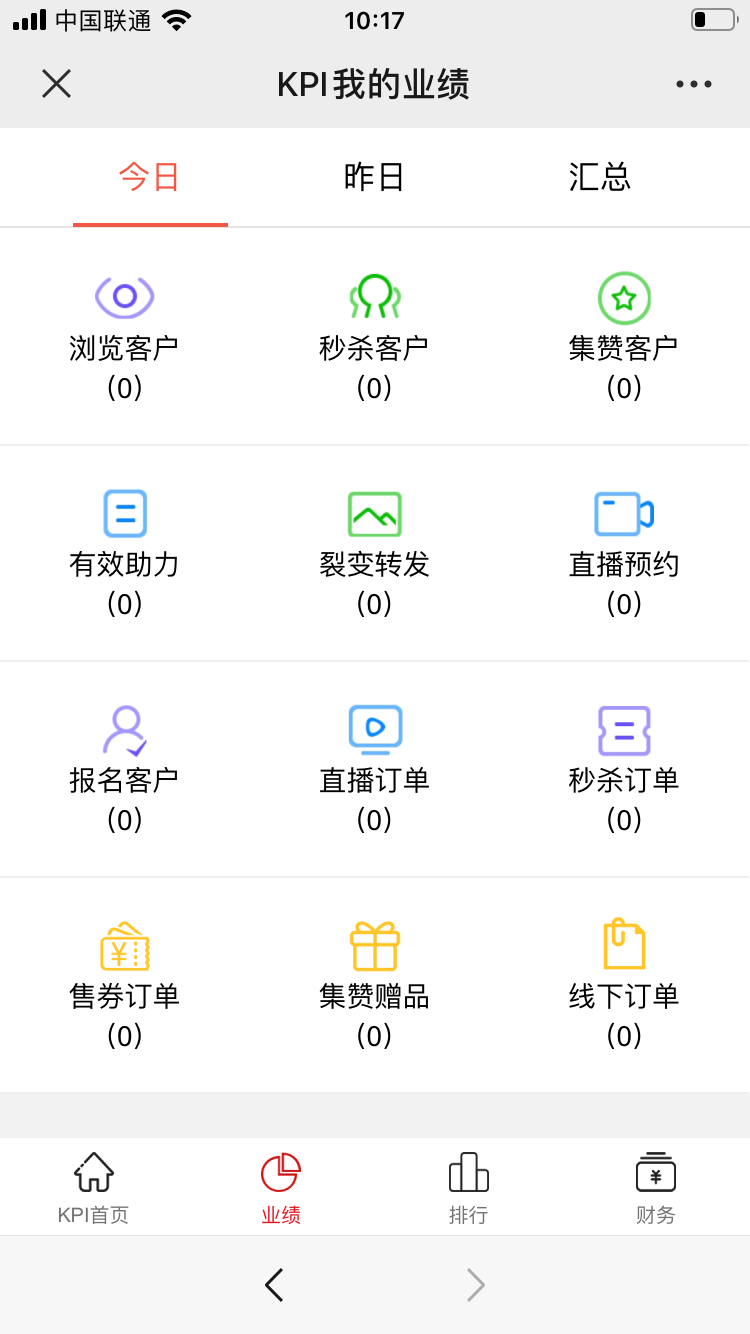Switch to the 昨日 tab
Screen dimensions: 750x1334
coord(374,177)
